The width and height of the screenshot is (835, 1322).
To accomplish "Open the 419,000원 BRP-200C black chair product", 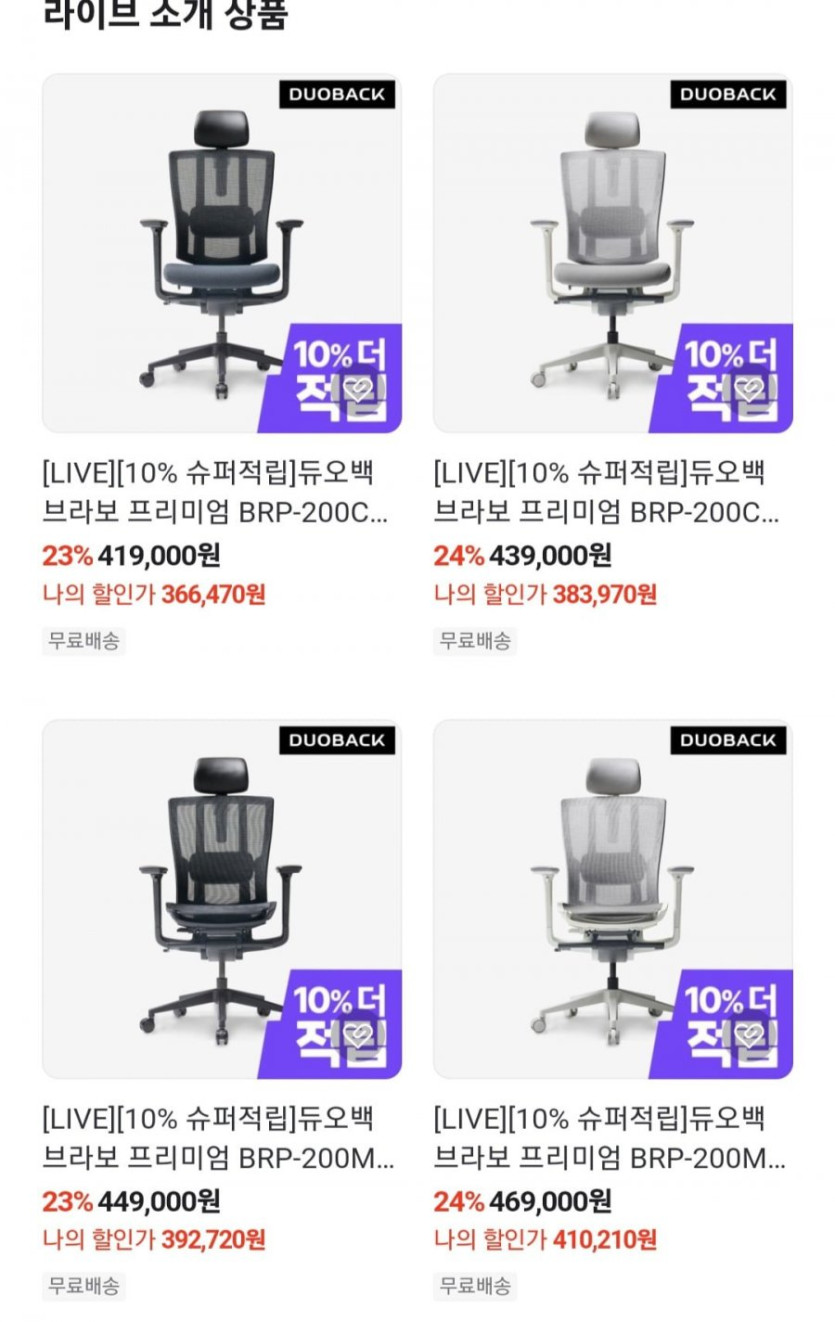I will tap(221, 253).
